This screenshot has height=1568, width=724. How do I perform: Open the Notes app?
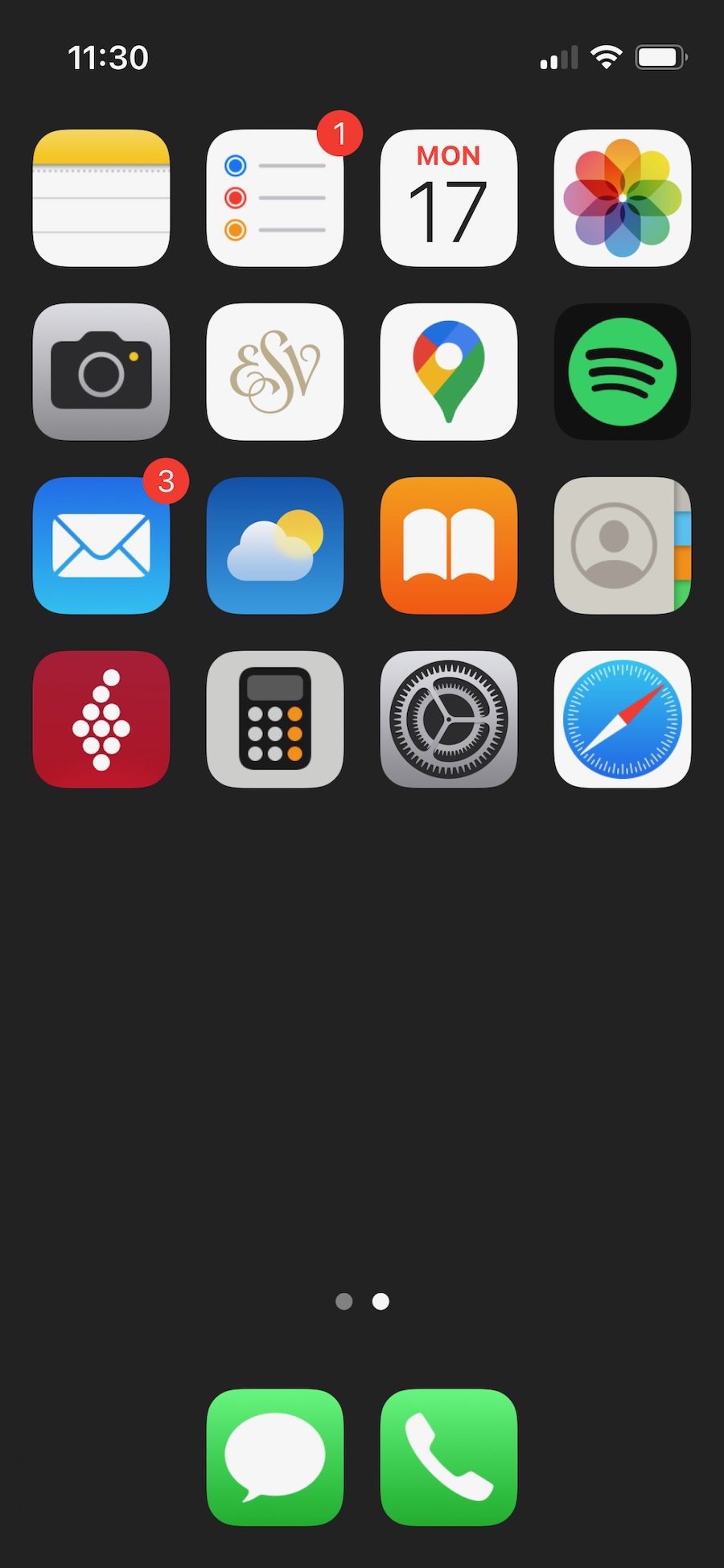coord(101,198)
